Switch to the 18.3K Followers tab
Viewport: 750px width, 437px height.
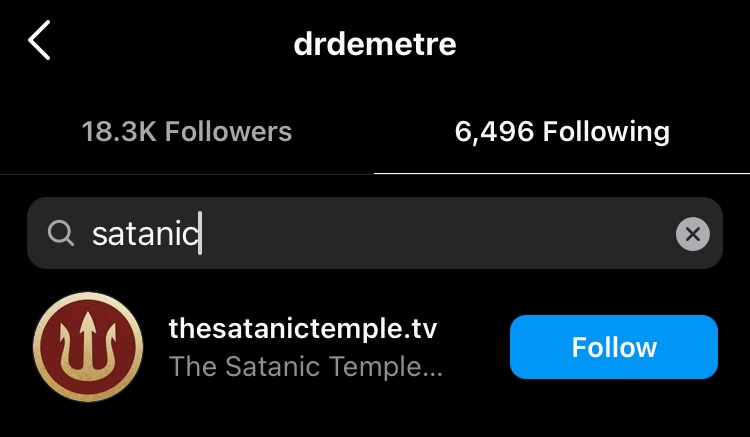pos(187,131)
